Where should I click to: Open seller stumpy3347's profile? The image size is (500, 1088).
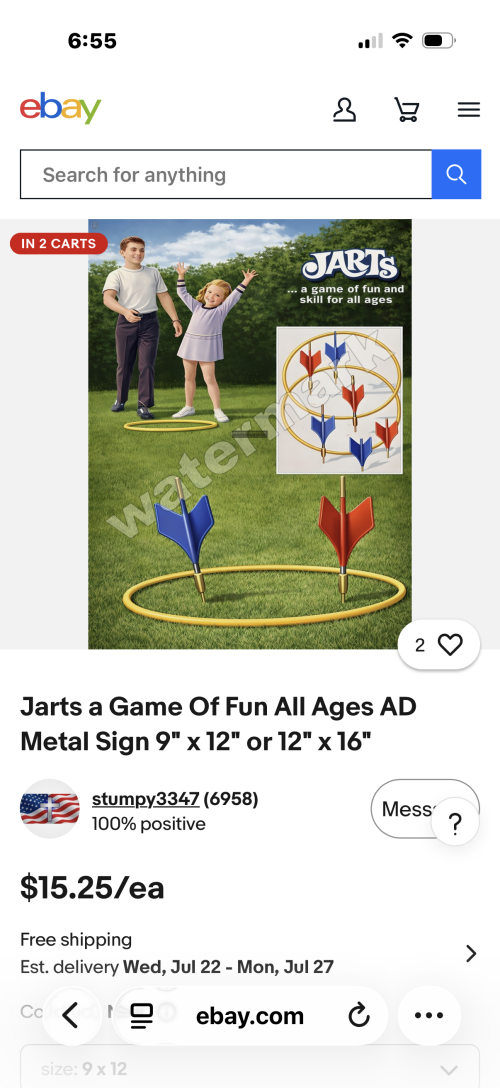[x=146, y=799]
